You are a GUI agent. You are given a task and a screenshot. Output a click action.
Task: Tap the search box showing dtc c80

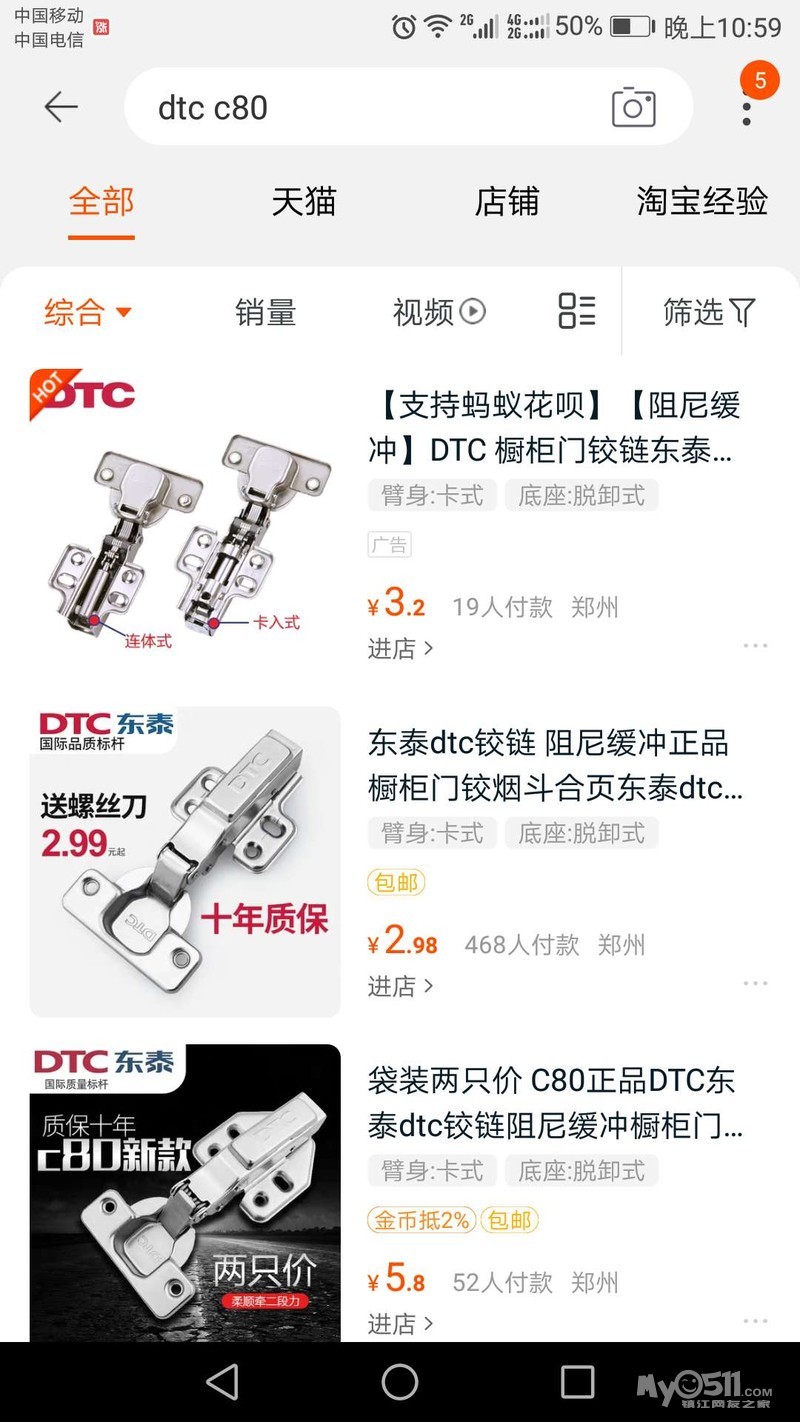tap(370, 107)
